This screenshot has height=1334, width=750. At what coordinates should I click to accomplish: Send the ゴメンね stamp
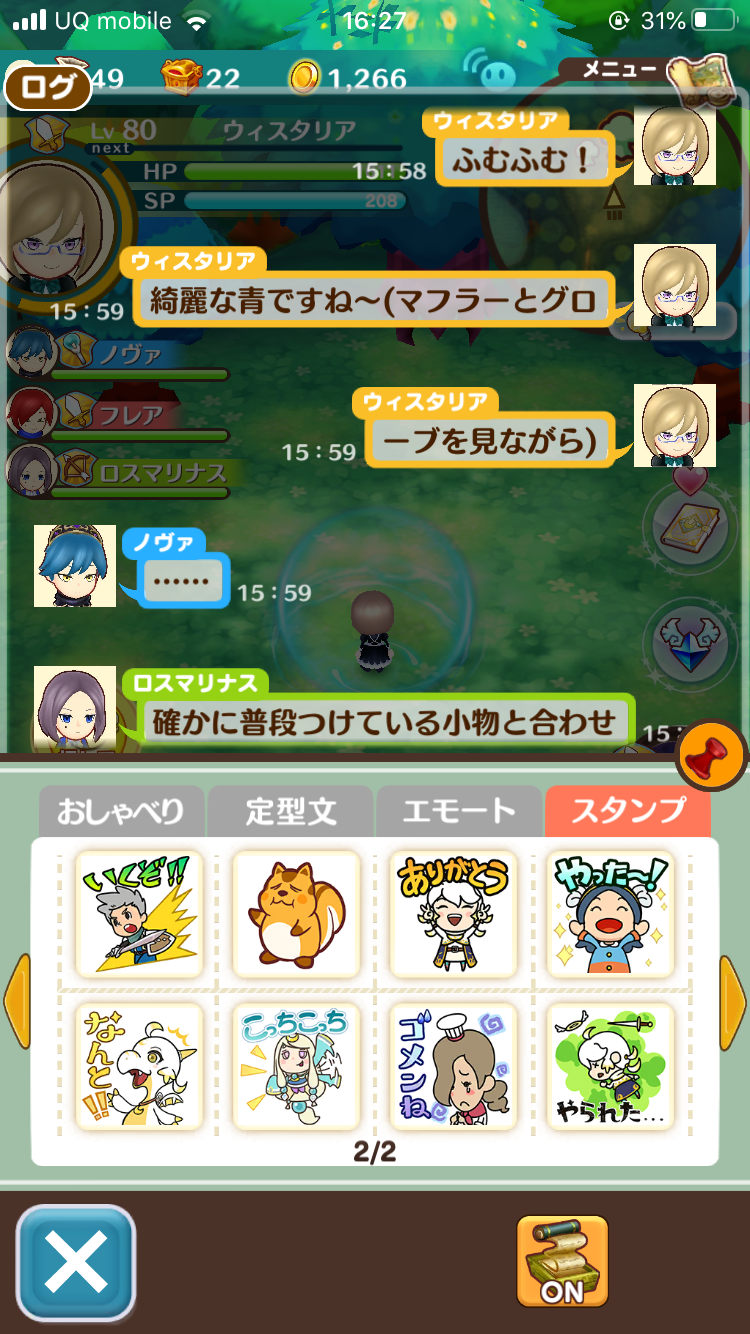coord(453,1067)
